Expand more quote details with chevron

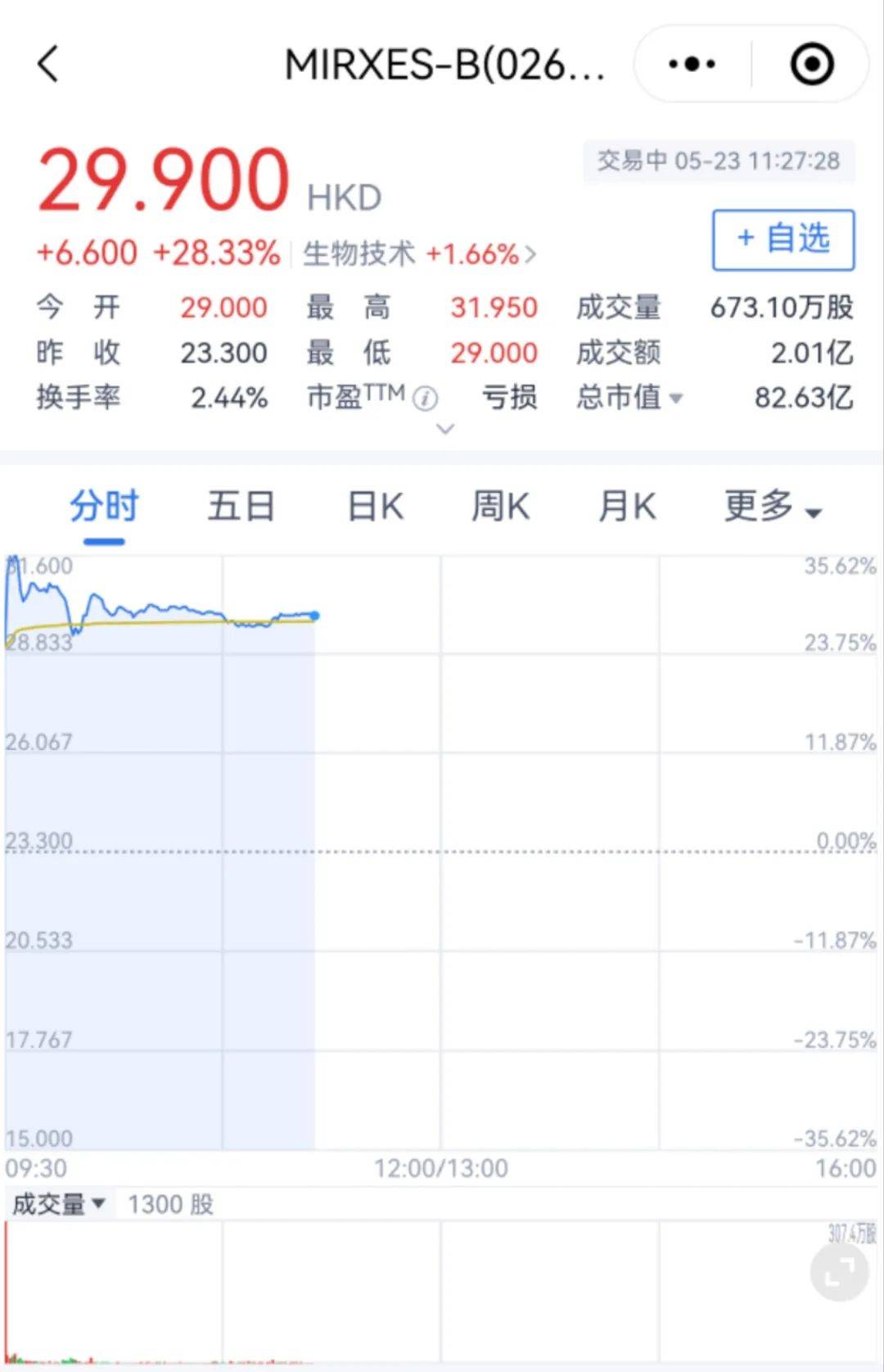[x=445, y=429]
